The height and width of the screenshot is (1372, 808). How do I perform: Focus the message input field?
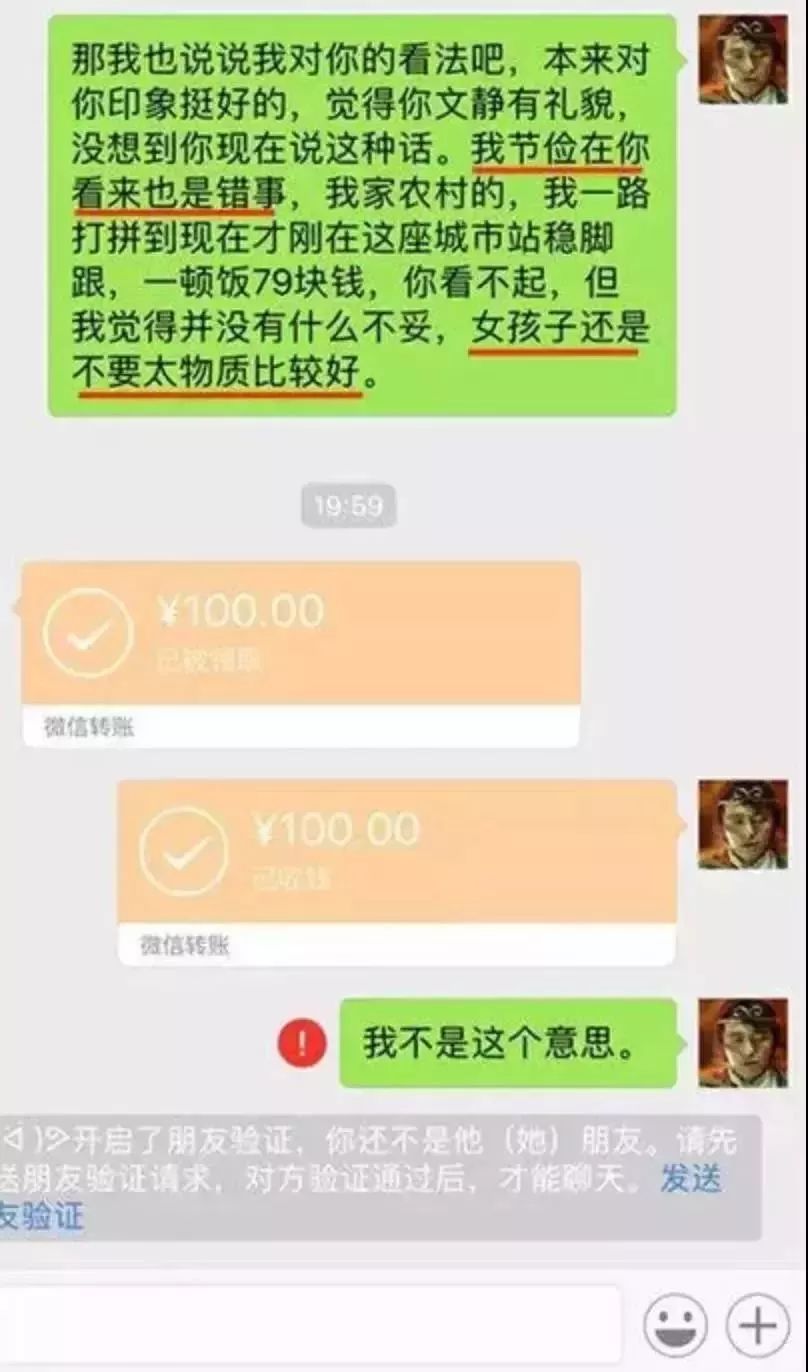310,1326
